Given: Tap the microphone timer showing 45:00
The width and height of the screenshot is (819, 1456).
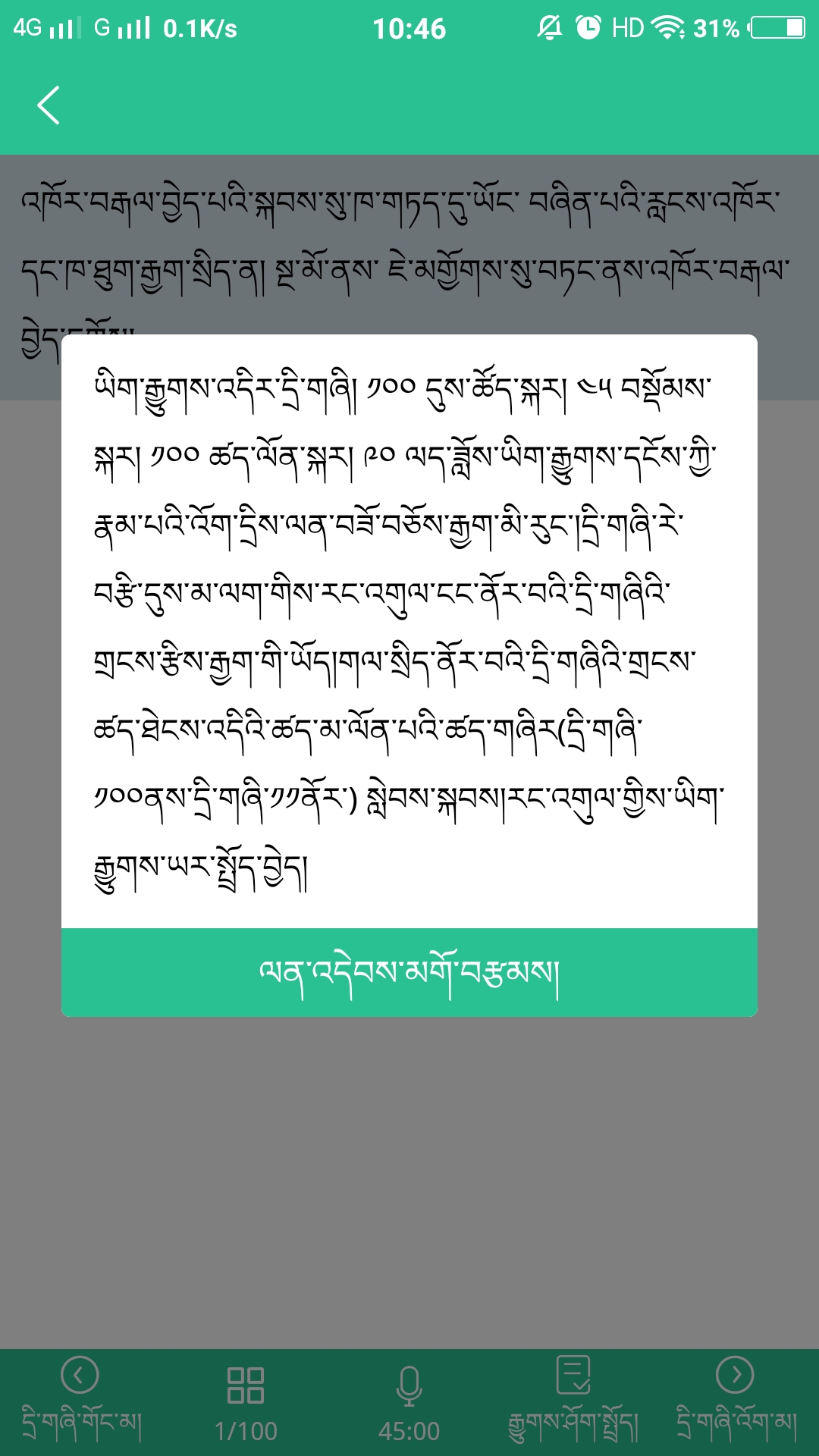Looking at the screenshot, I should point(409,1400).
